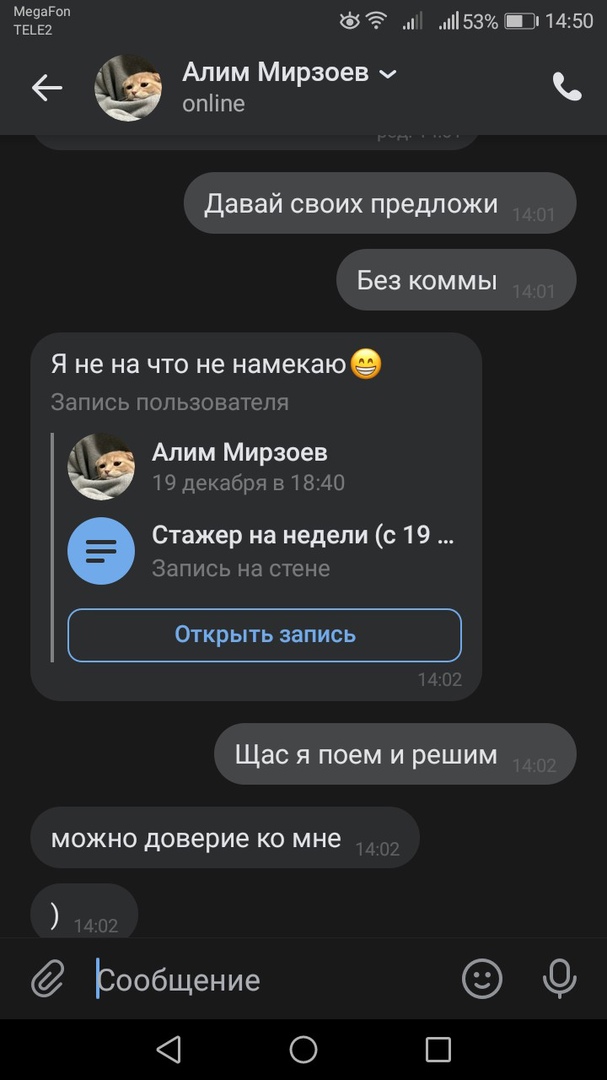
Task: Focus the Сообщение text field
Action: pos(270,980)
